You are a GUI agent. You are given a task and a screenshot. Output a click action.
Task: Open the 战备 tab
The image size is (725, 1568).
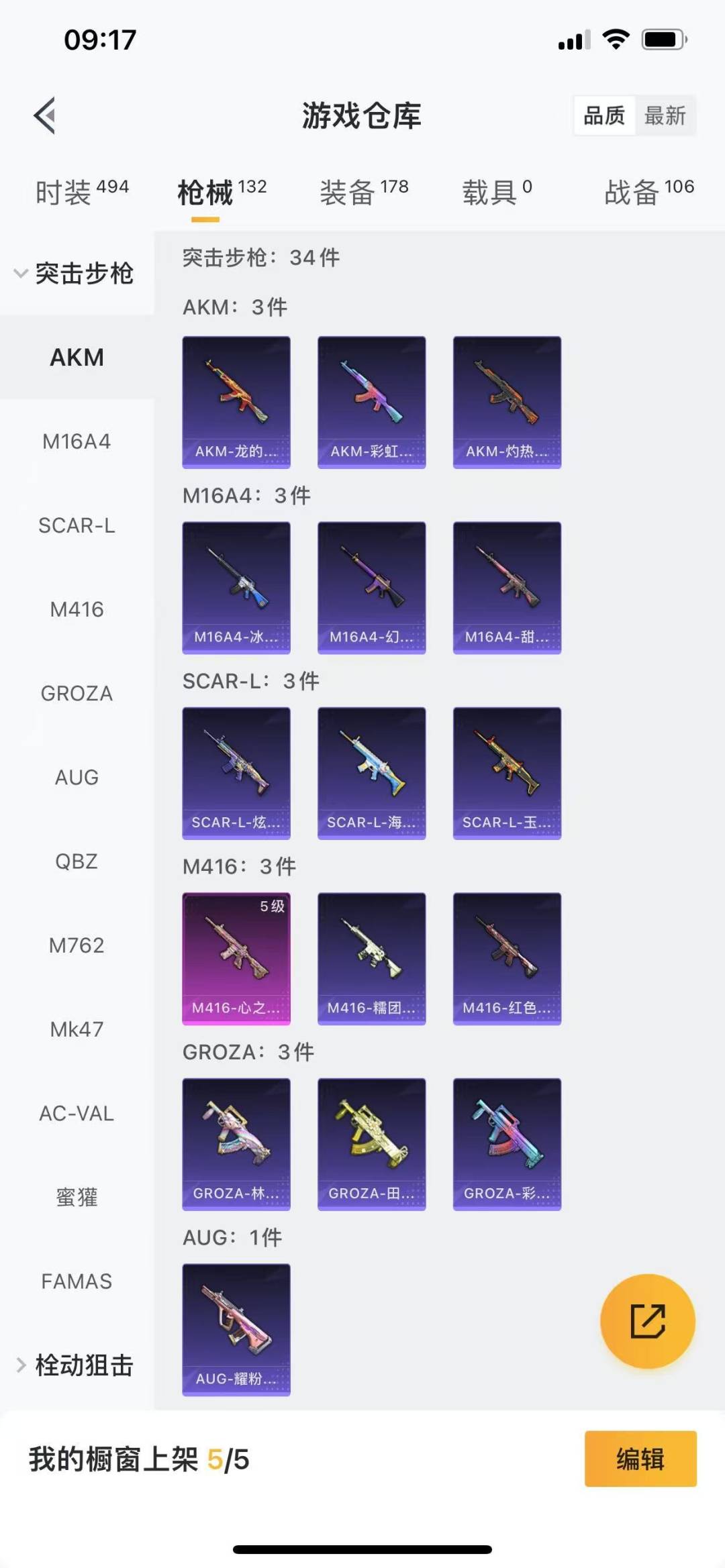point(649,192)
